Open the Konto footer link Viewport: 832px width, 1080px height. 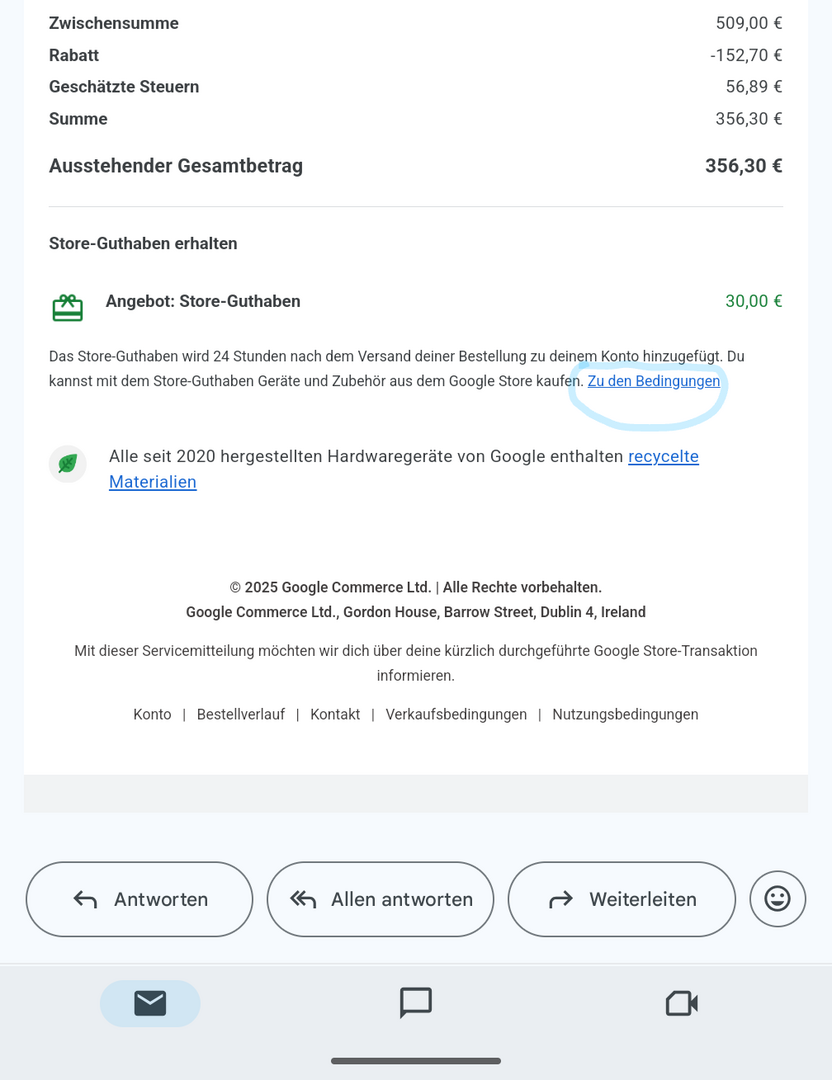click(x=152, y=714)
